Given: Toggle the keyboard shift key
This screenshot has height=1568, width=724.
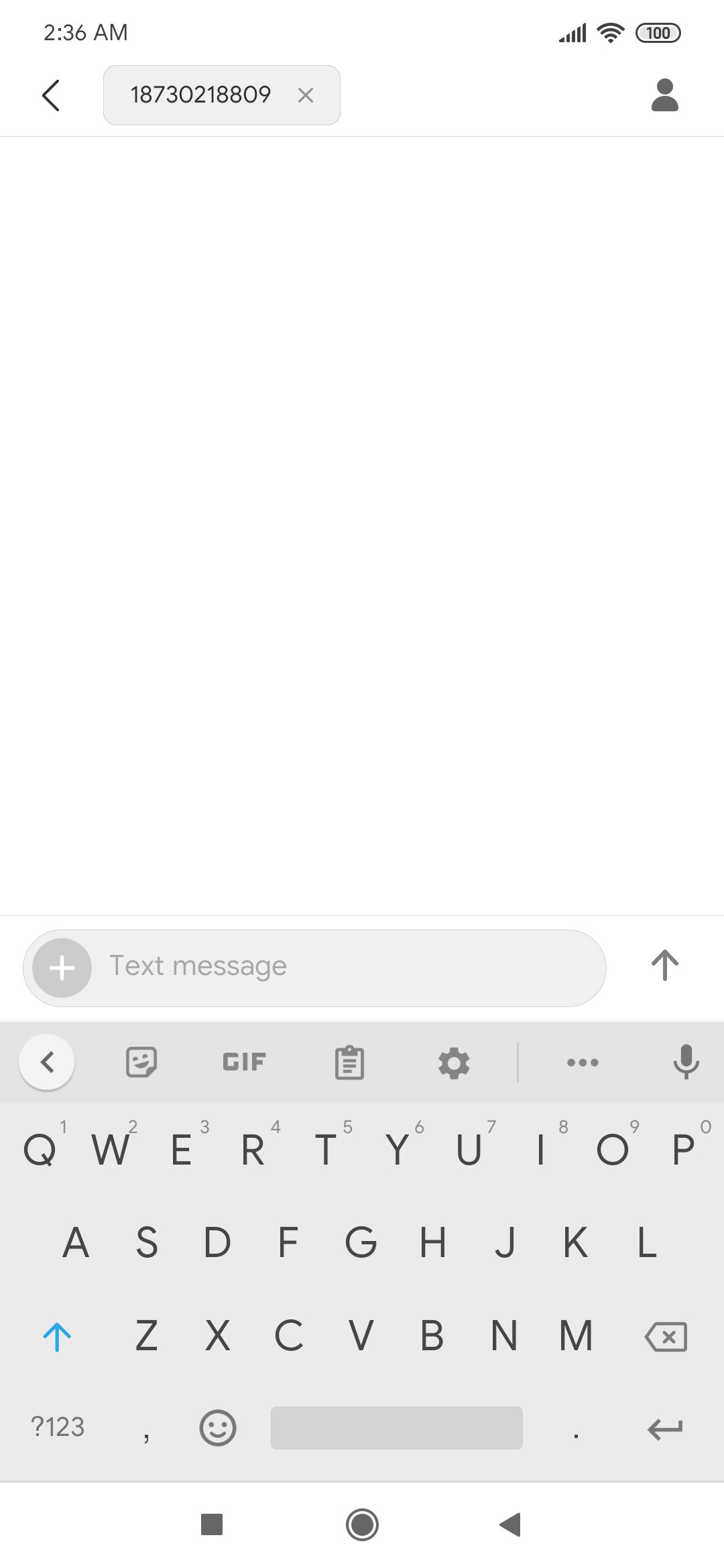Looking at the screenshot, I should point(57,1337).
